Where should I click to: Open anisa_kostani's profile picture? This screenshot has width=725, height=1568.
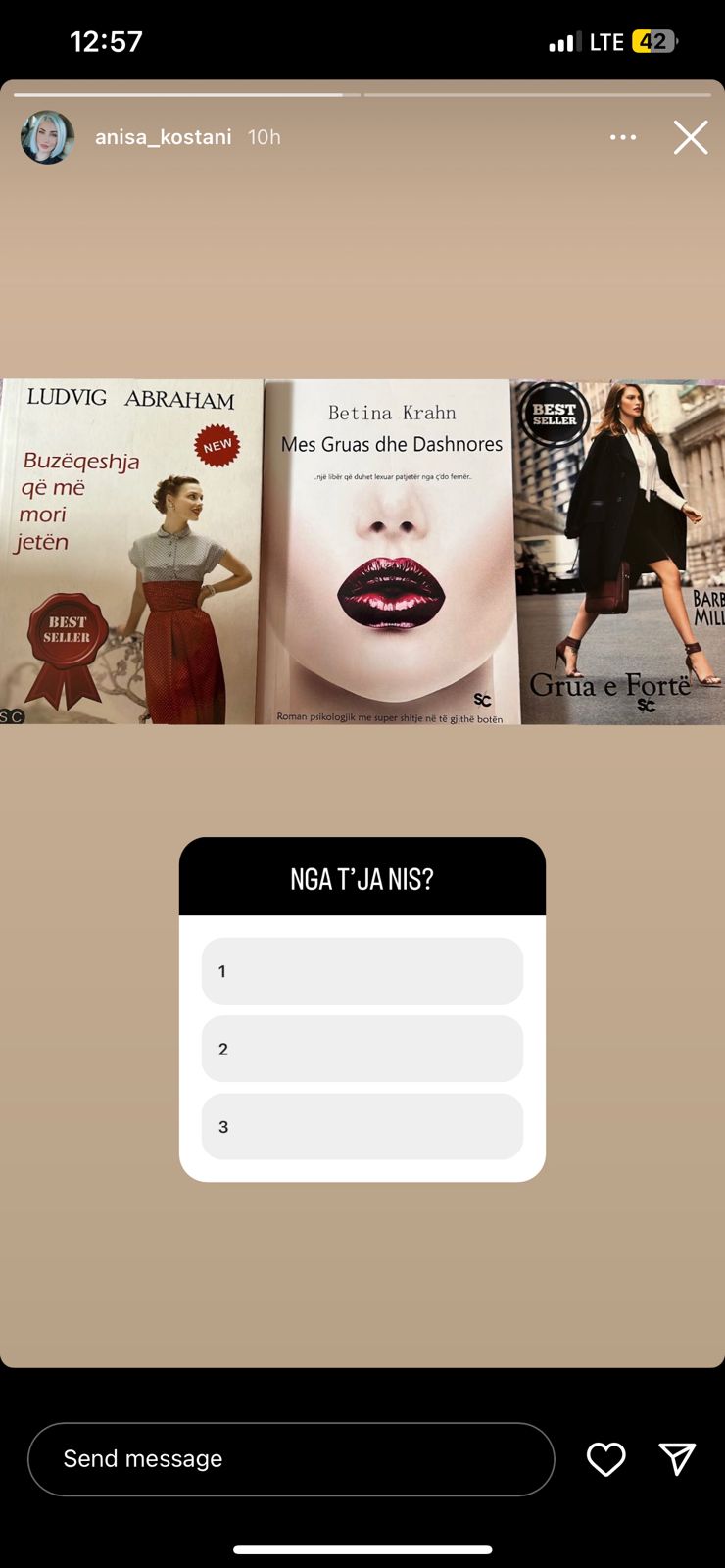(x=48, y=138)
